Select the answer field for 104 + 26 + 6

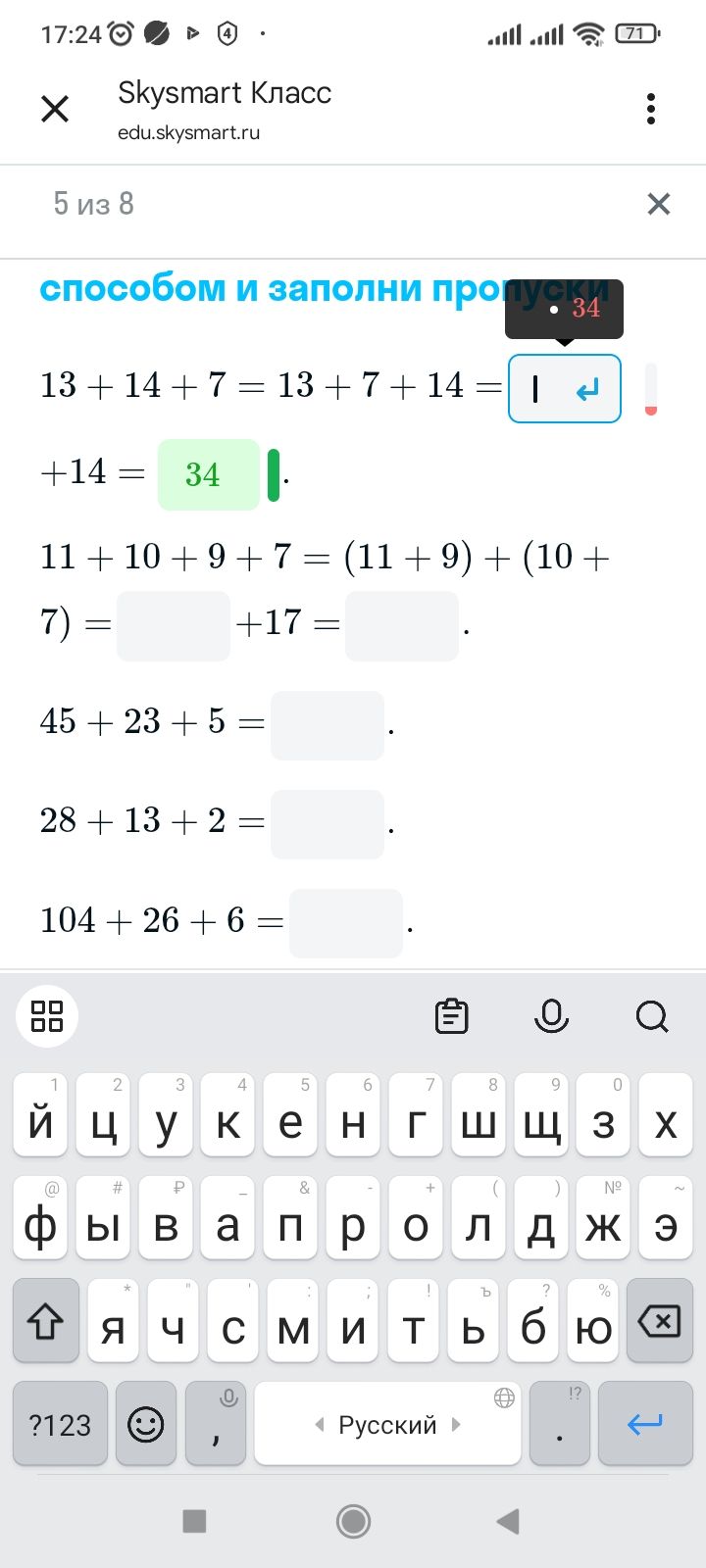(x=346, y=923)
